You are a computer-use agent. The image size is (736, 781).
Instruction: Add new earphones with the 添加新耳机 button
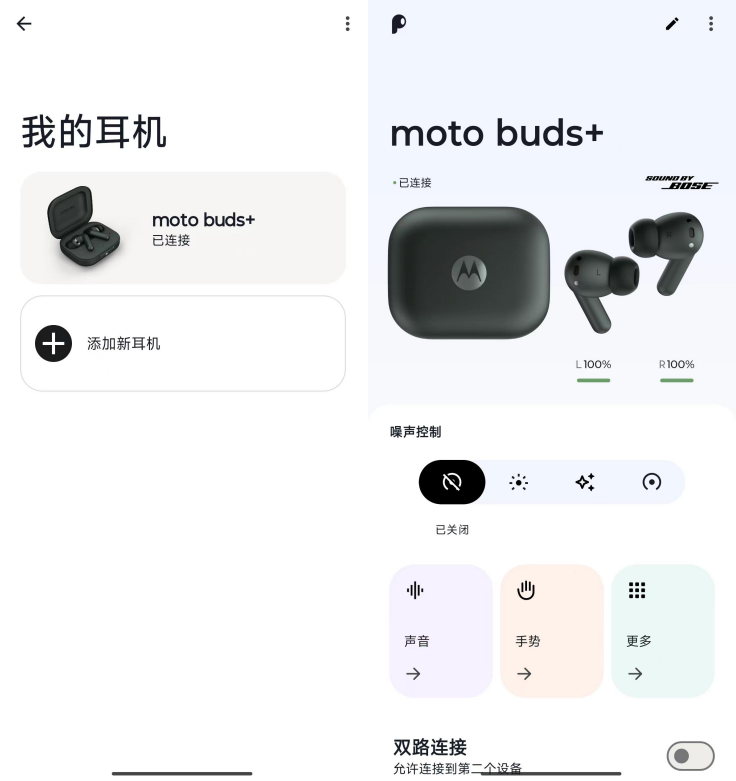(x=183, y=343)
